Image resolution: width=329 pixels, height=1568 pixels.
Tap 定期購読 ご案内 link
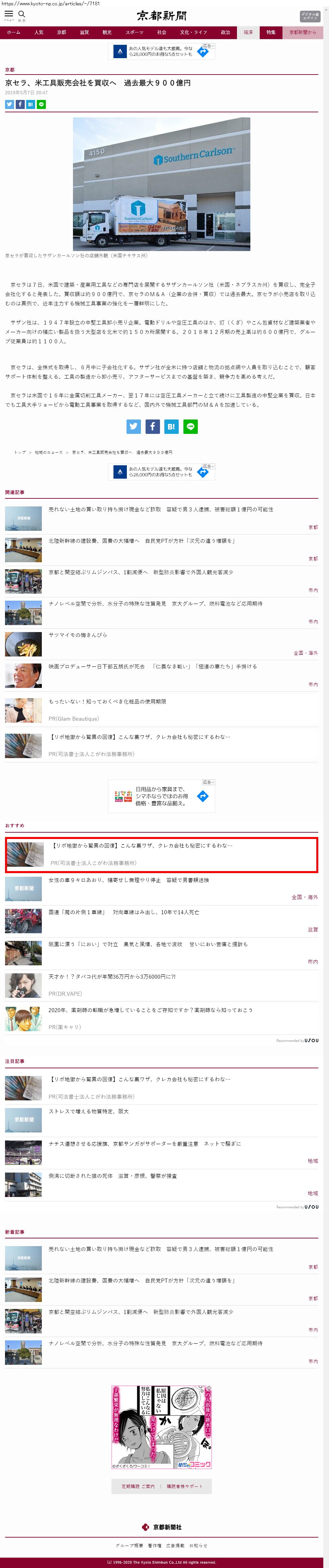(x=138, y=1486)
